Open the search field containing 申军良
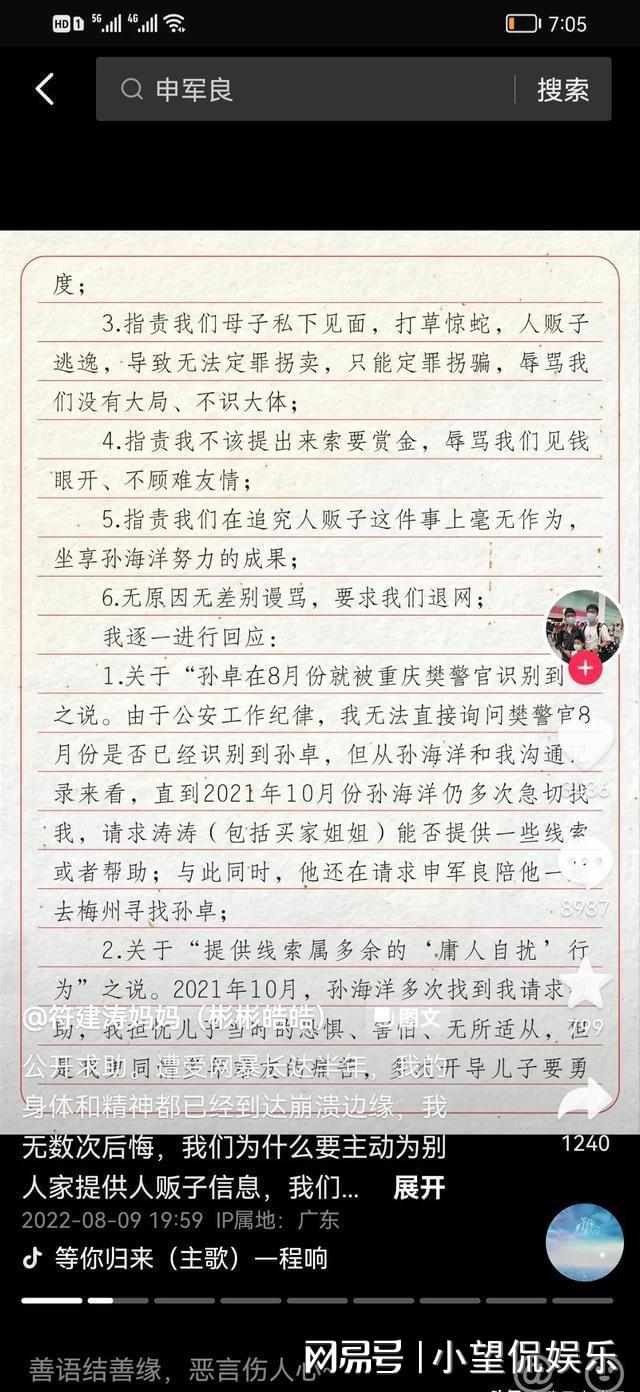640x1392 pixels. 310,89
